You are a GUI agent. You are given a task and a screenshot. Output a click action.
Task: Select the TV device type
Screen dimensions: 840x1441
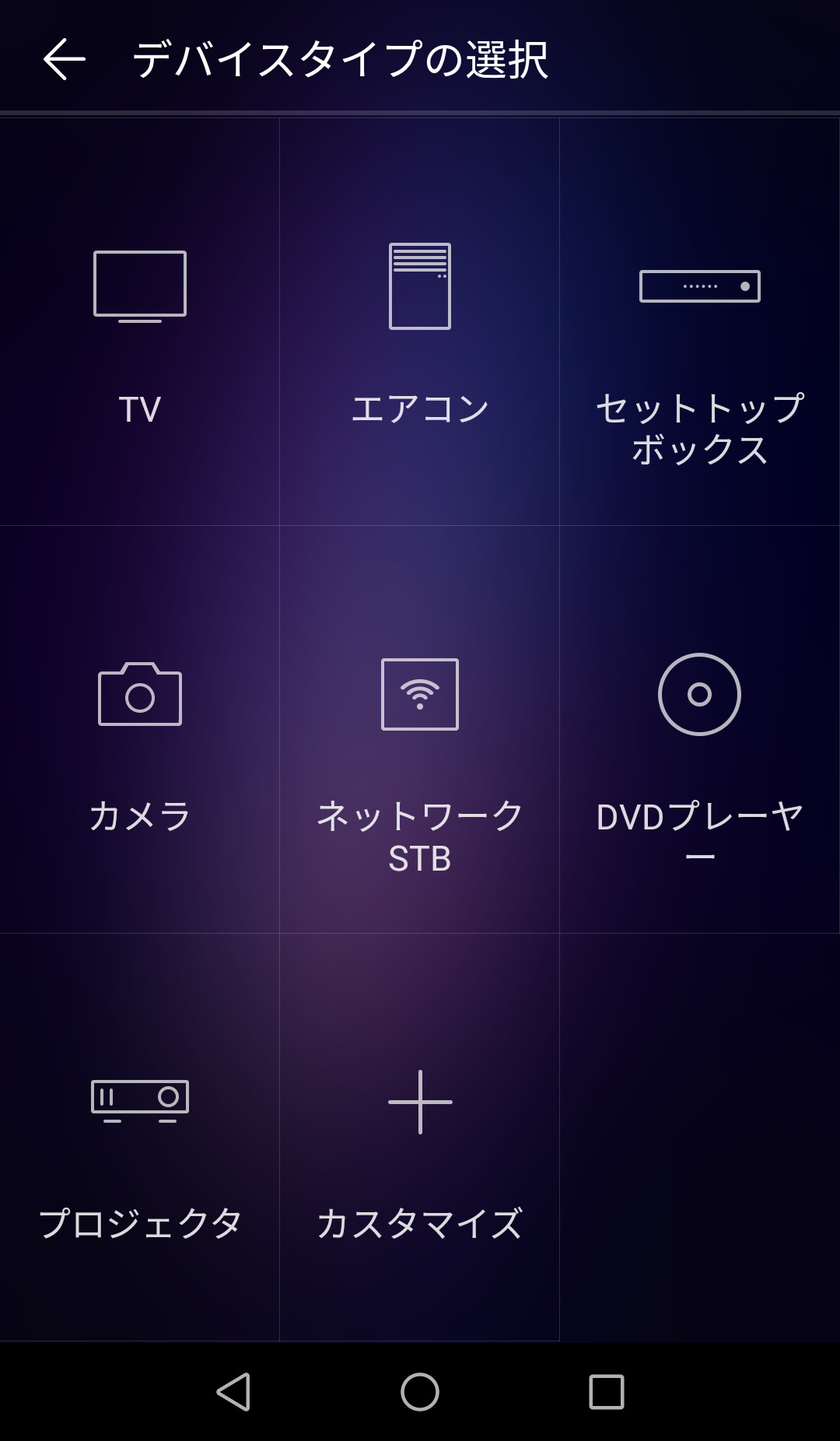(140, 323)
